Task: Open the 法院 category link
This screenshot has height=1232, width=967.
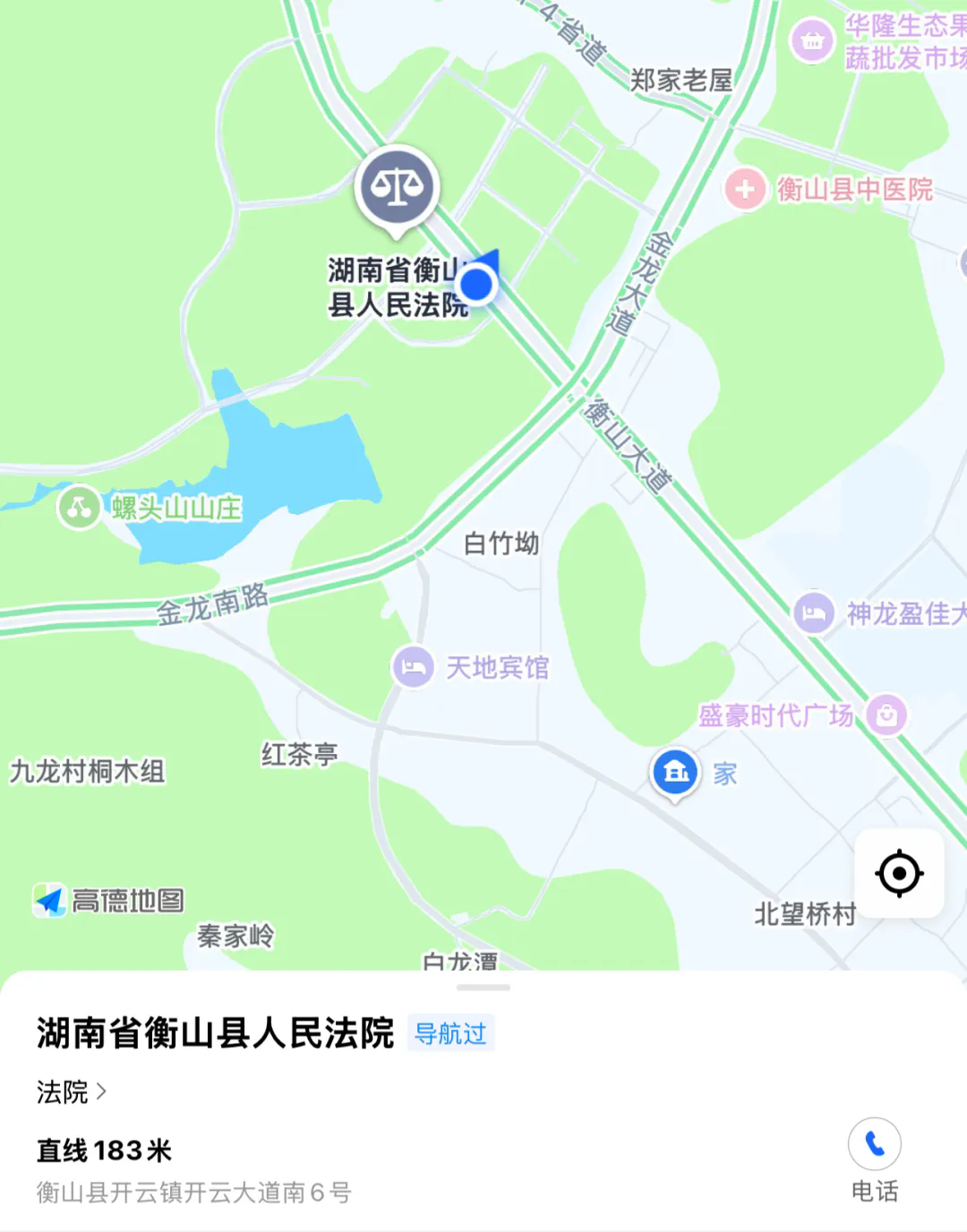Action: point(71,1091)
